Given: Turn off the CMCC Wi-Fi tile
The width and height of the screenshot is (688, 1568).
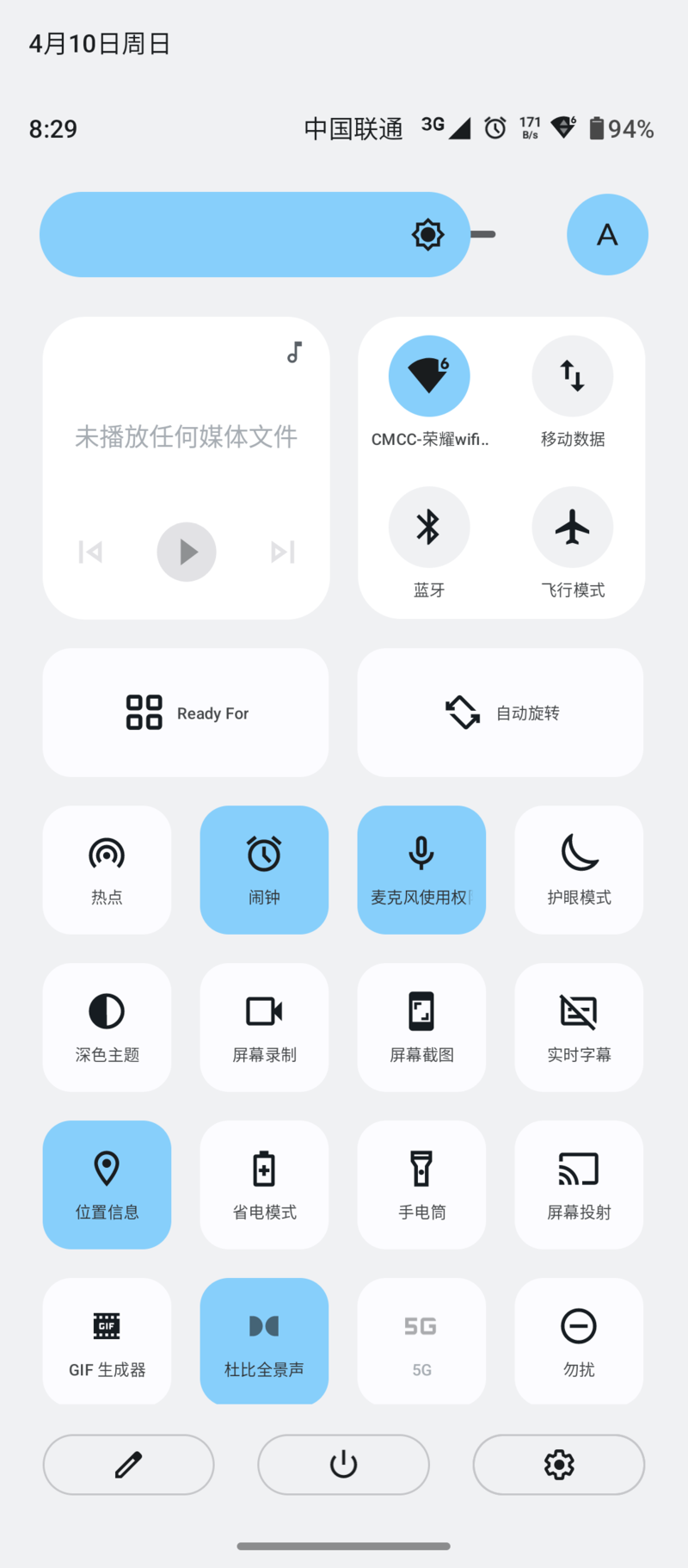Looking at the screenshot, I should point(429,376).
